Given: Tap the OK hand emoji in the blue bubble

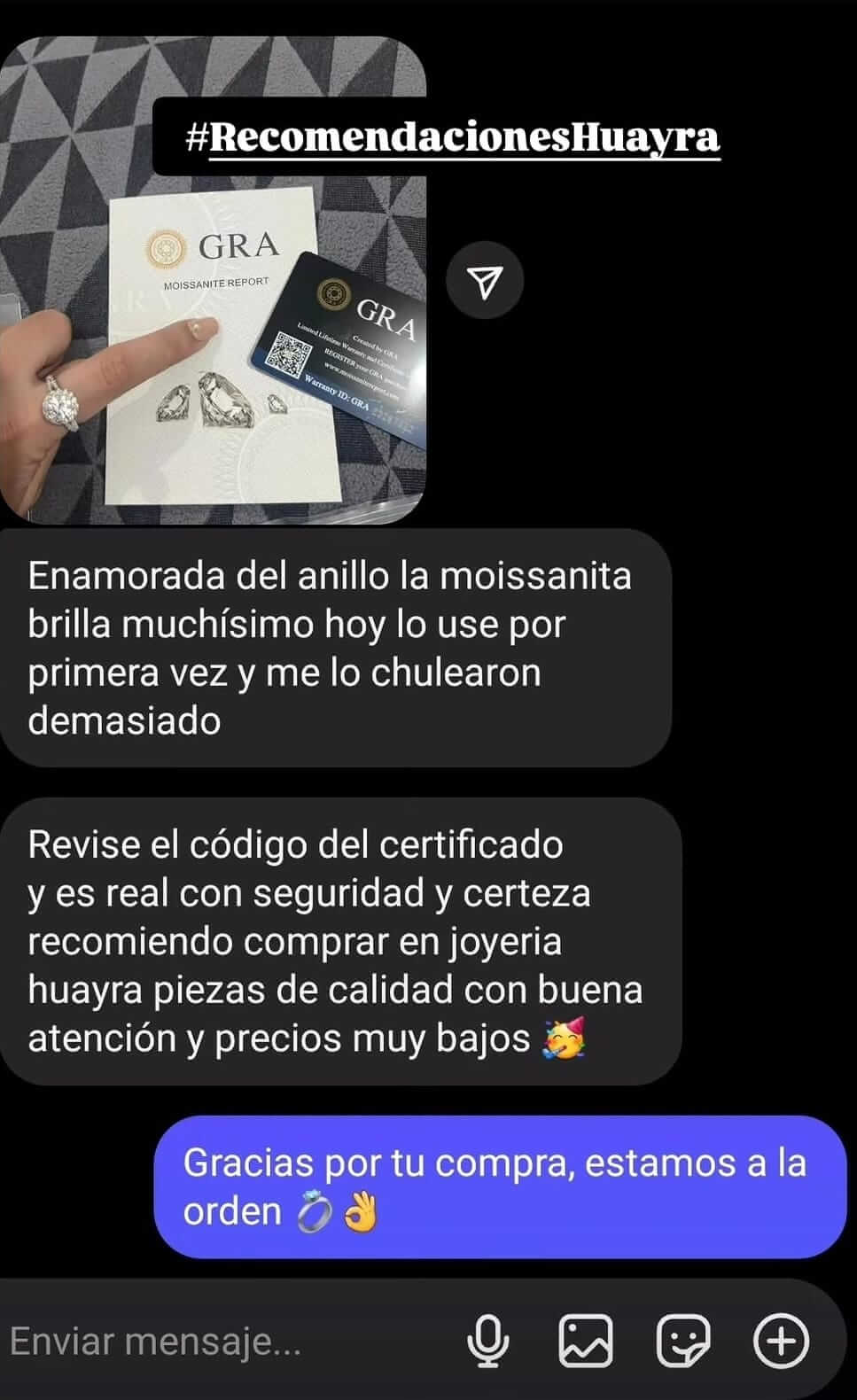Looking at the screenshot, I should point(358,1210).
